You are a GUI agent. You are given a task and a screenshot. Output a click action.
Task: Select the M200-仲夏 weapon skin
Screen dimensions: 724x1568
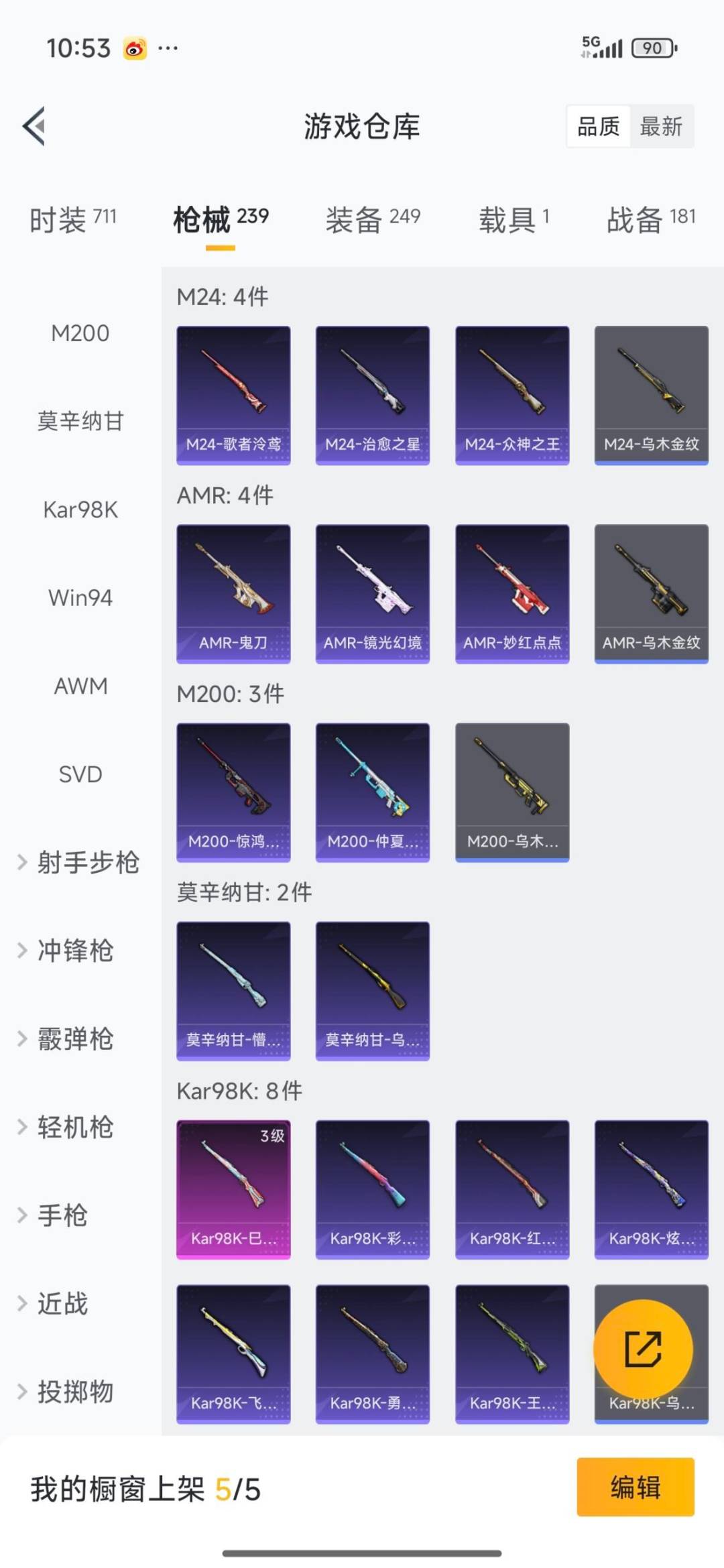[x=373, y=790]
